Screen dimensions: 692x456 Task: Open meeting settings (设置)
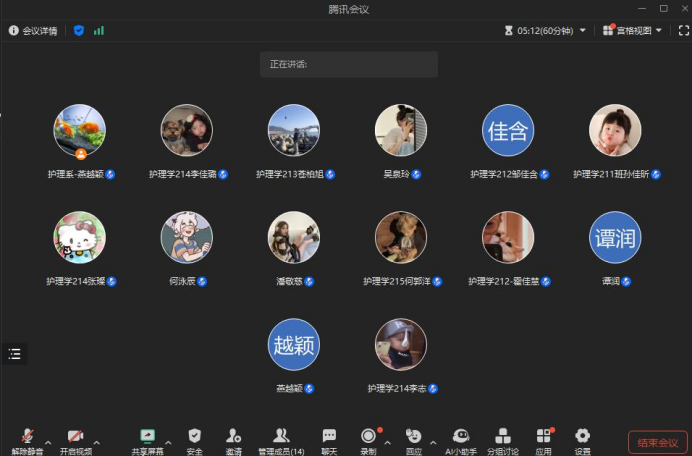582,439
